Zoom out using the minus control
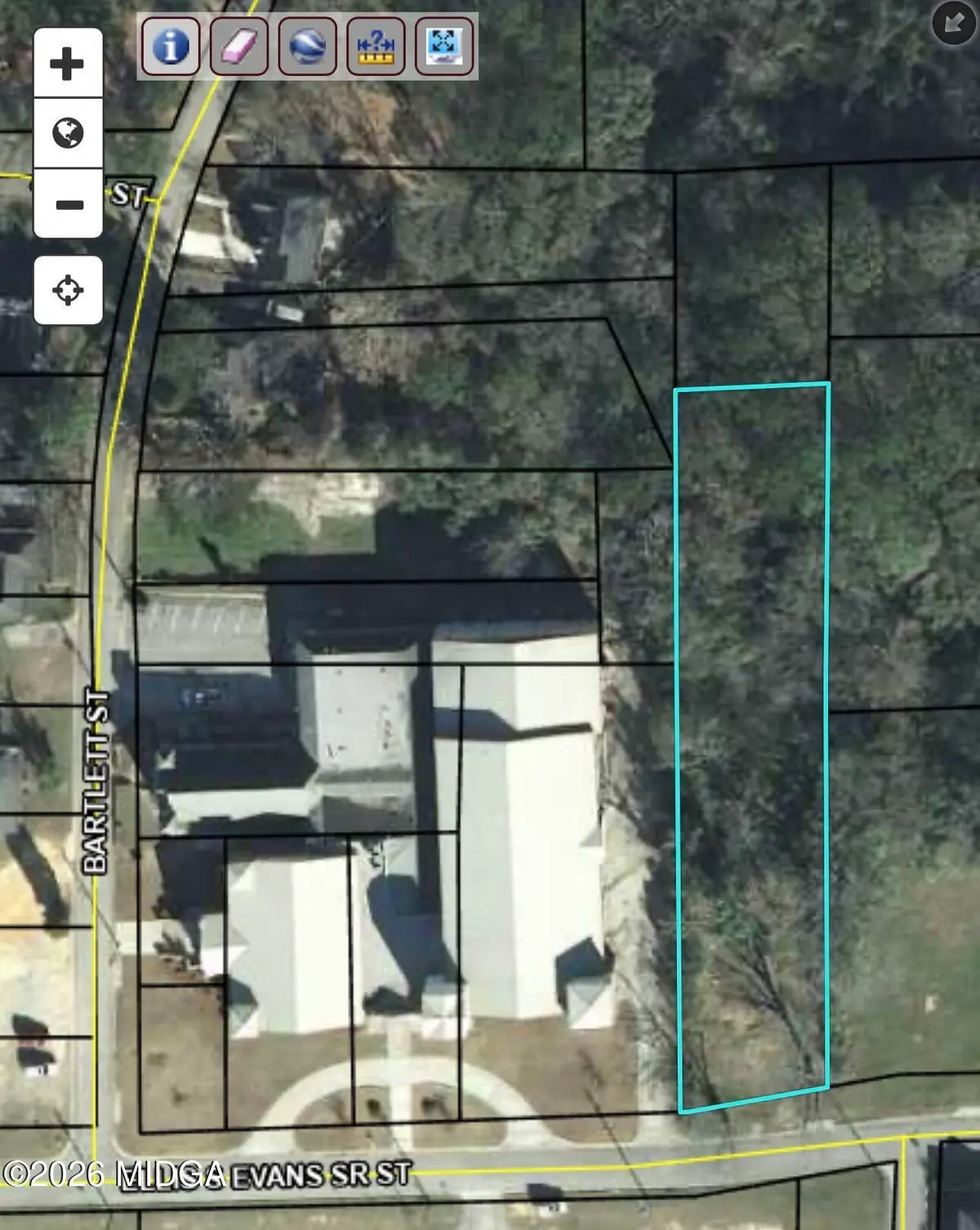Screen dimensions: 980x1230 coord(69,204)
